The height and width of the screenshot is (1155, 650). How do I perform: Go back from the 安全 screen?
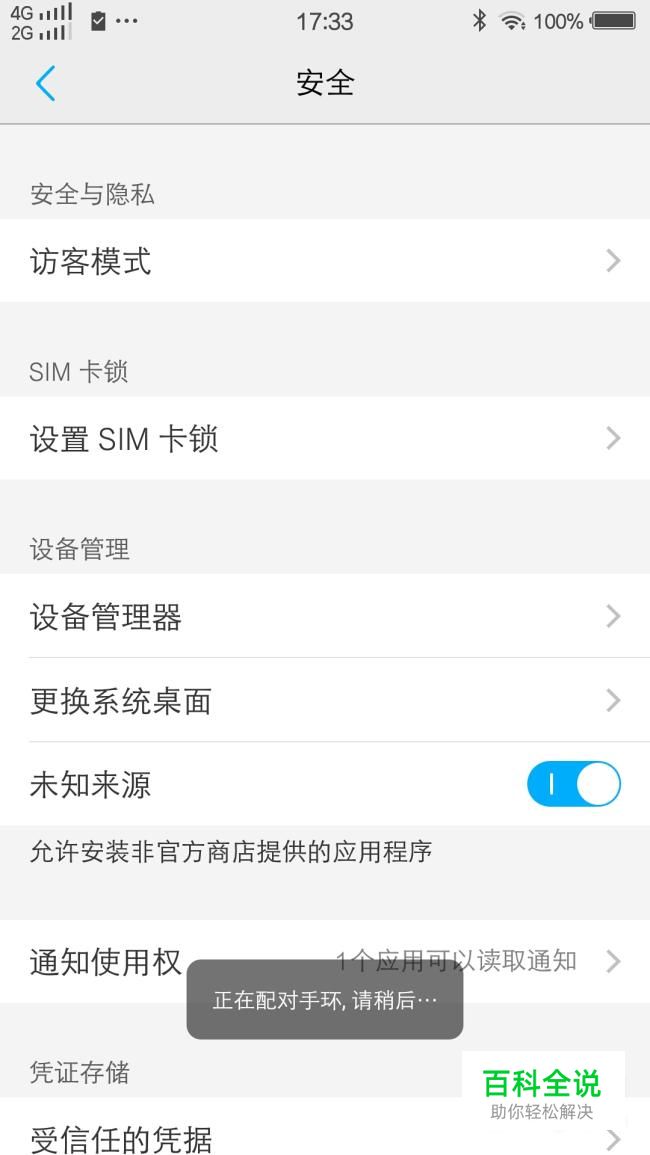(x=45, y=83)
